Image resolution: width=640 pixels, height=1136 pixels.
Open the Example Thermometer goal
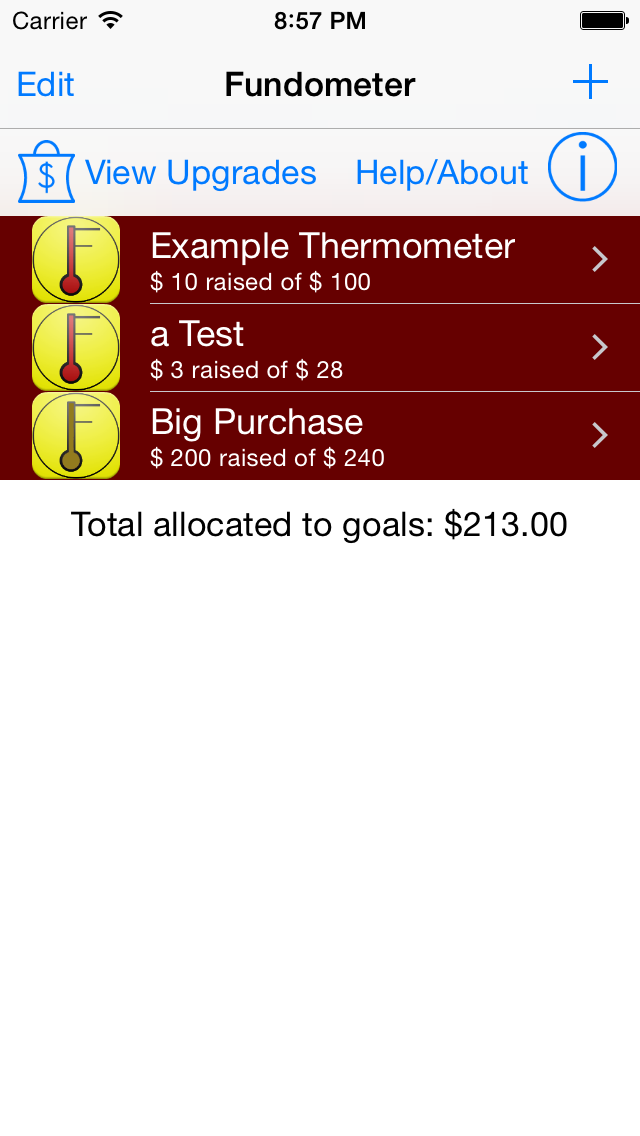pos(320,259)
